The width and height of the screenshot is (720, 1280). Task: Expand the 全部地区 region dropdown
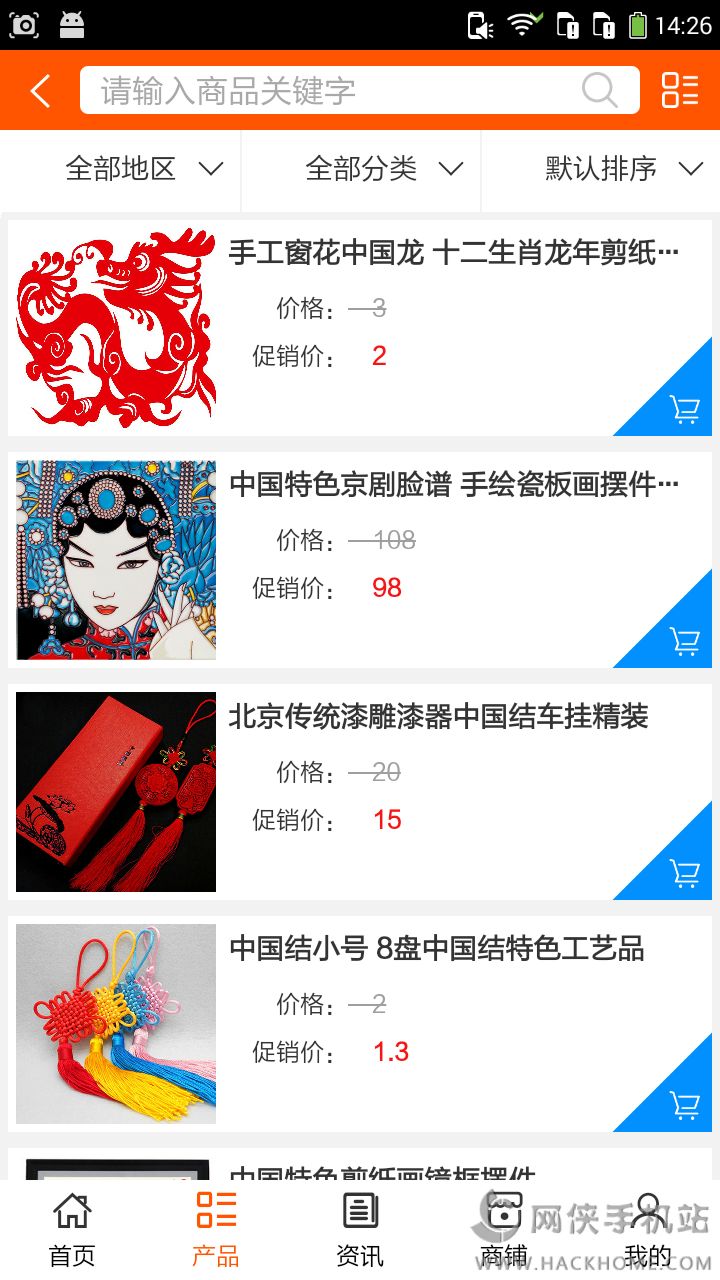(x=143, y=169)
